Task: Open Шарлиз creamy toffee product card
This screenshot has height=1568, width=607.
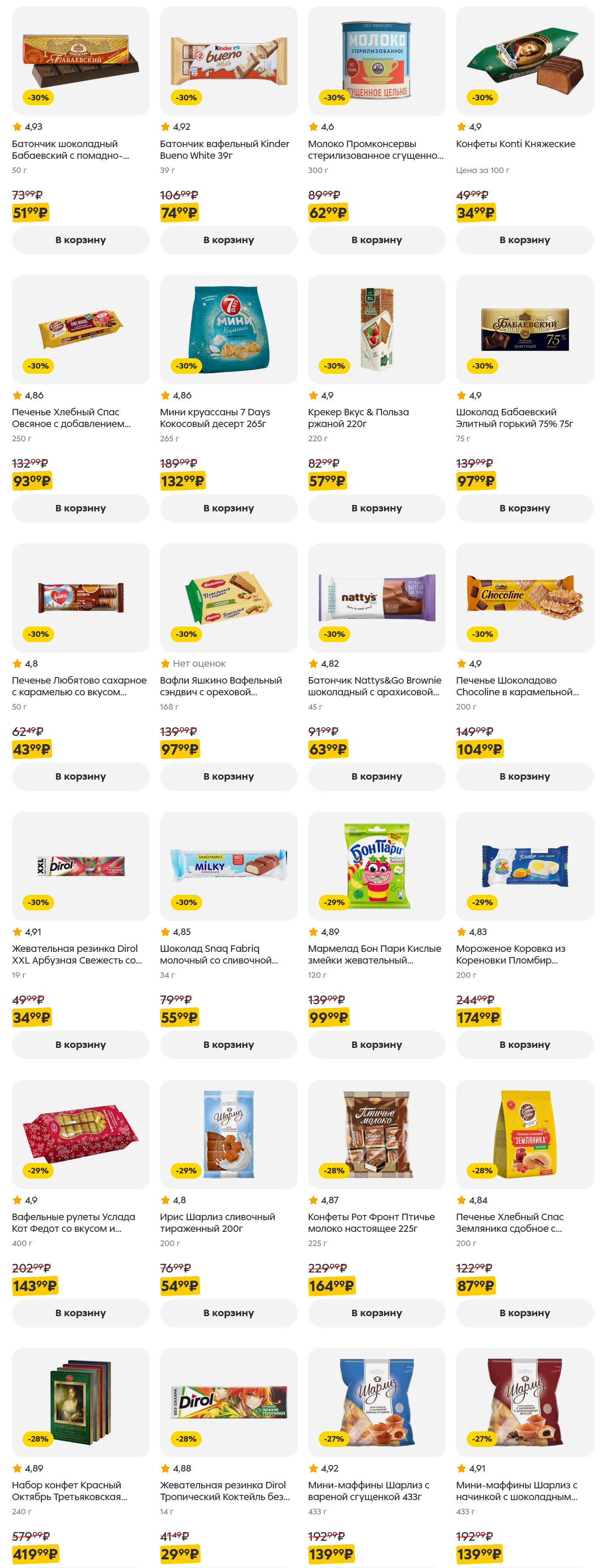Action: (x=228, y=1134)
